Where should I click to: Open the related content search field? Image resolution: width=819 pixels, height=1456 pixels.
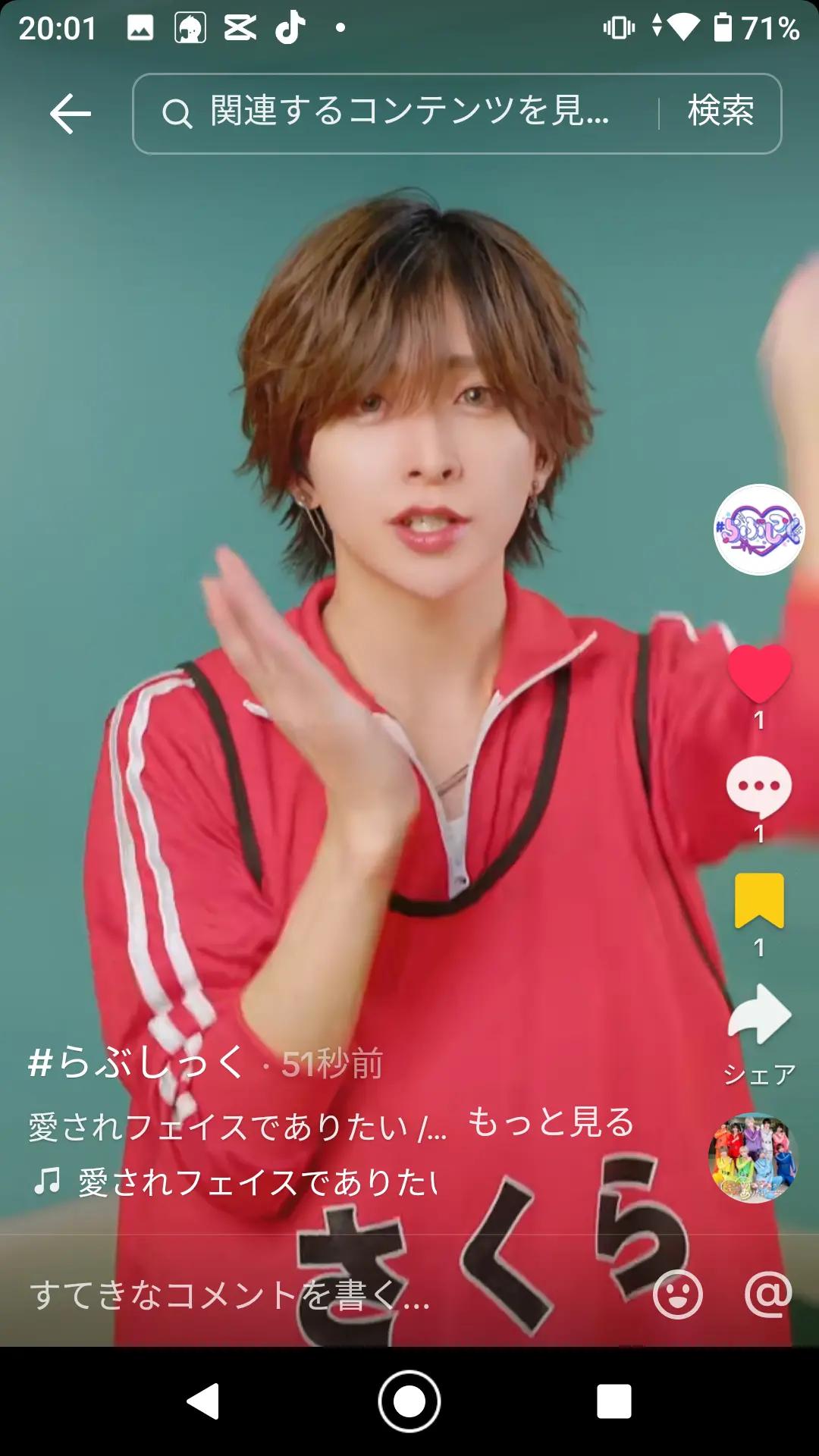click(394, 114)
